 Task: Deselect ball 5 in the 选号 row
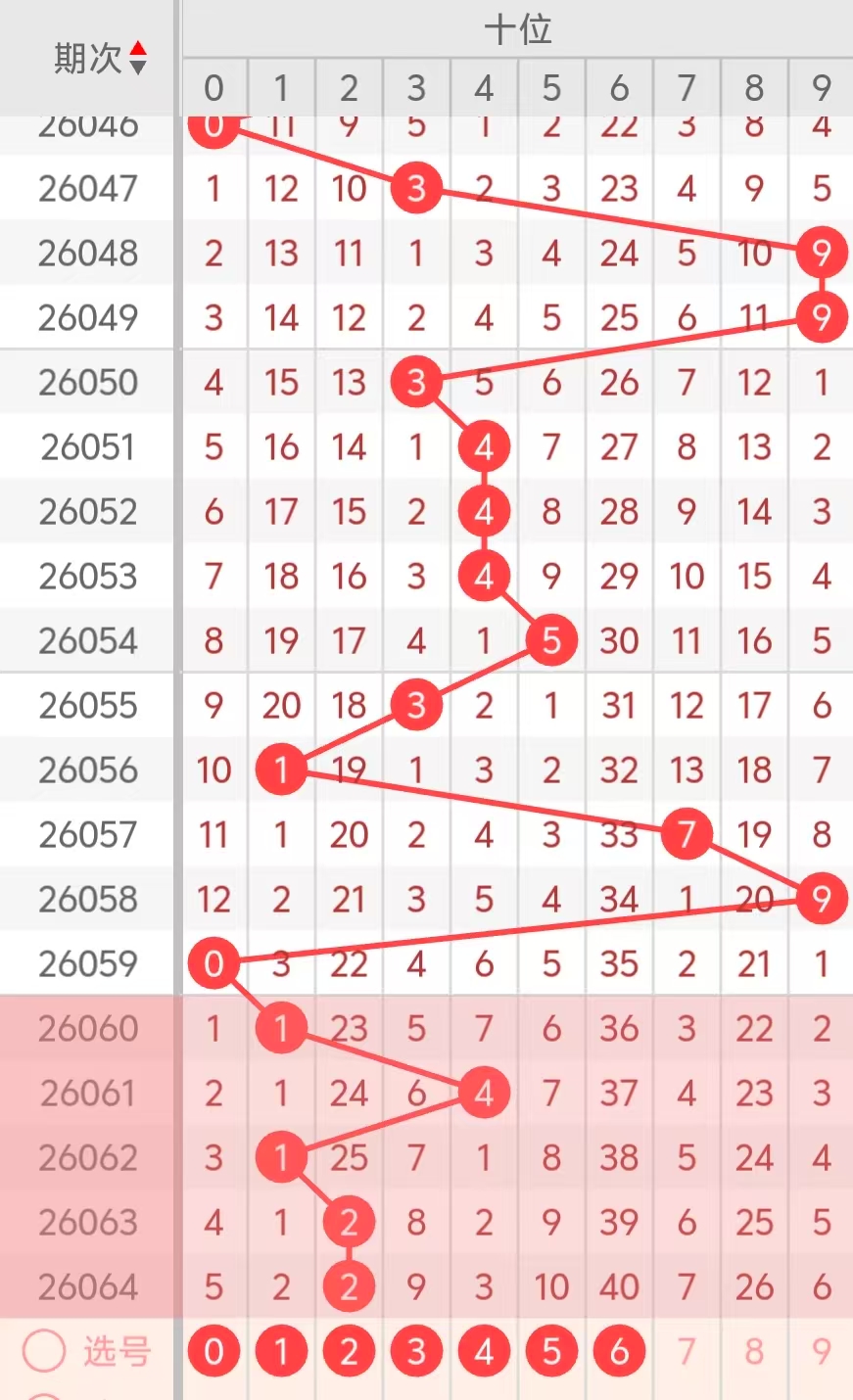click(551, 1352)
